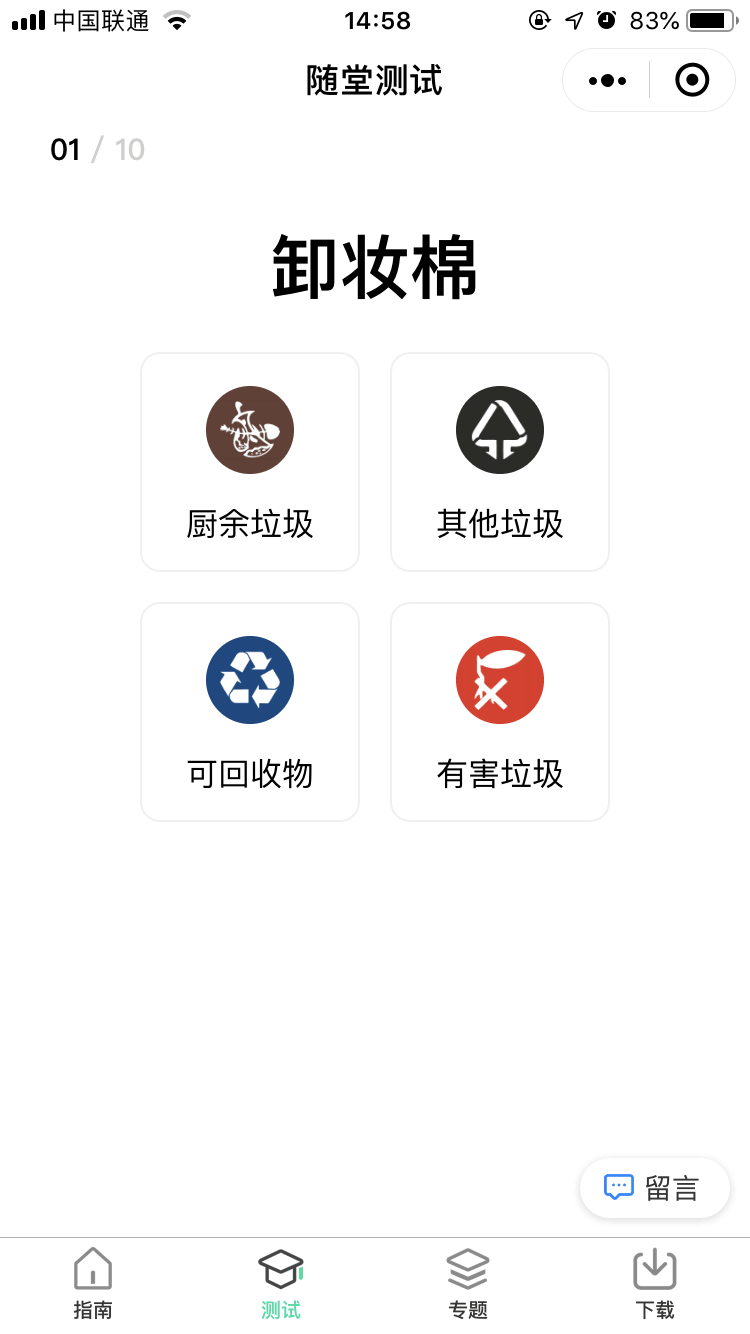750x1334 pixels.
Task: Pick 可回收物 as the answer
Action: [250, 712]
